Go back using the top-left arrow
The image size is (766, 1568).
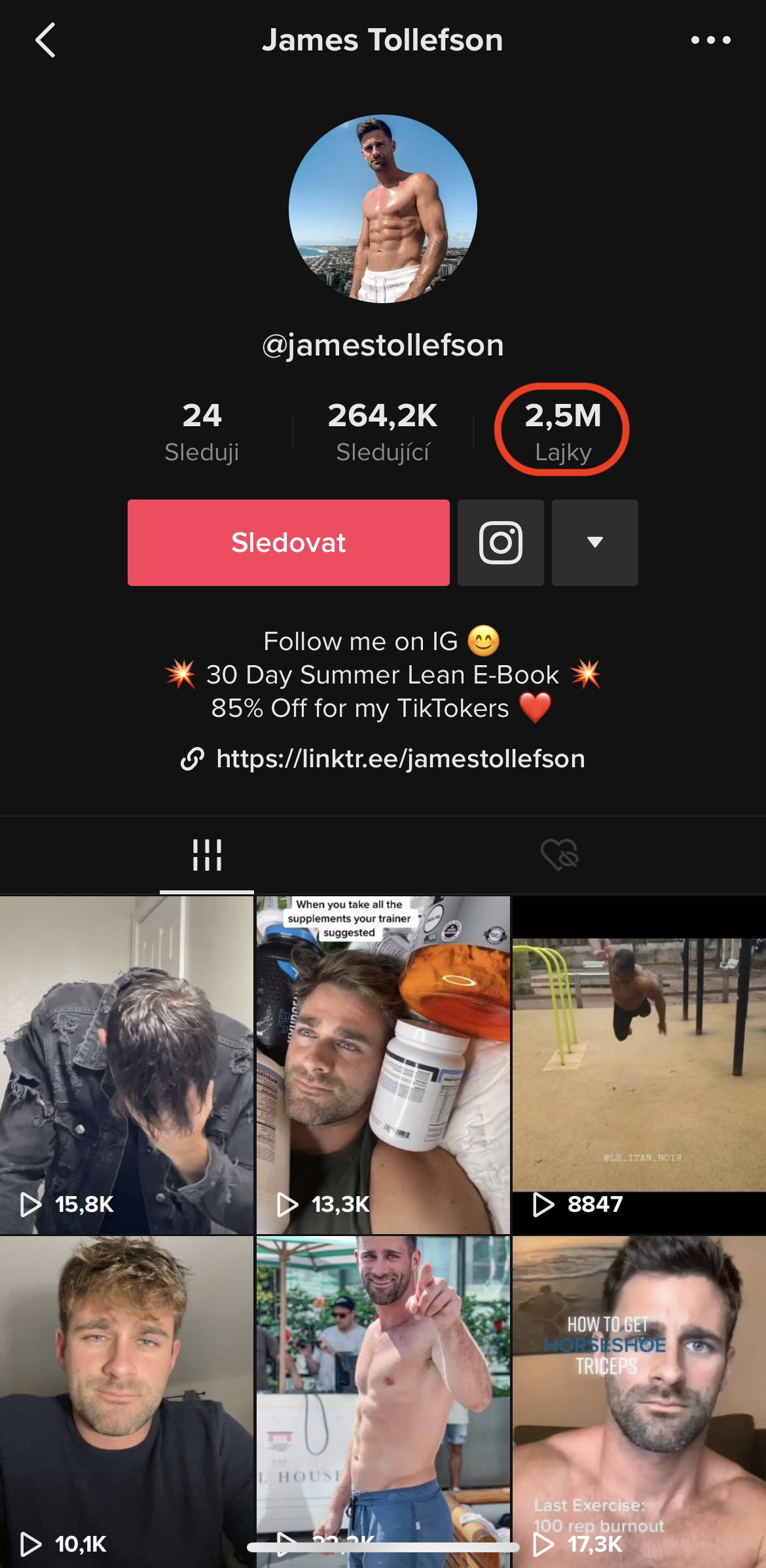[45, 40]
